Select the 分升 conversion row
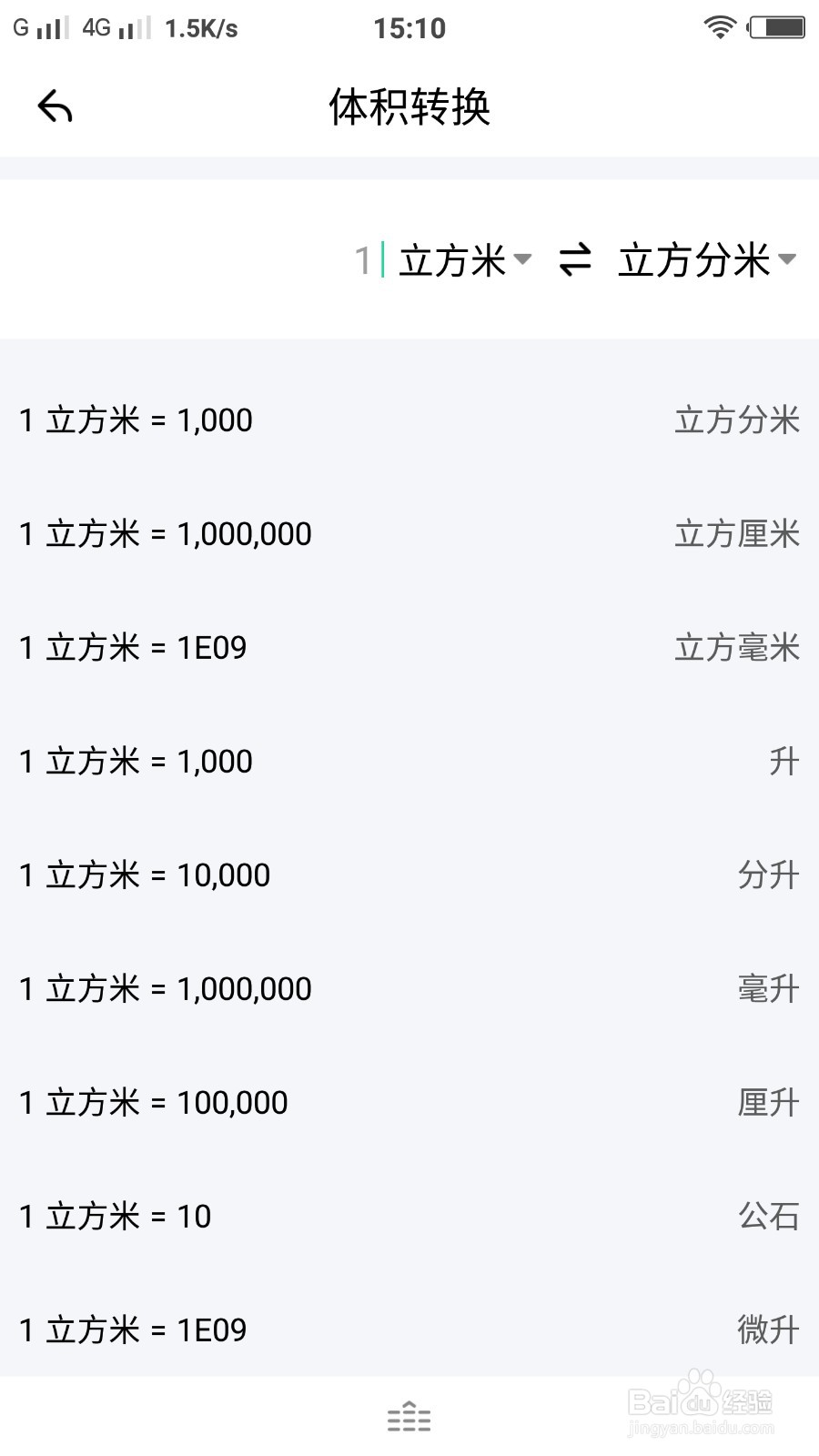The width and height of the screenshot is (819, 1456). (409, 875)
